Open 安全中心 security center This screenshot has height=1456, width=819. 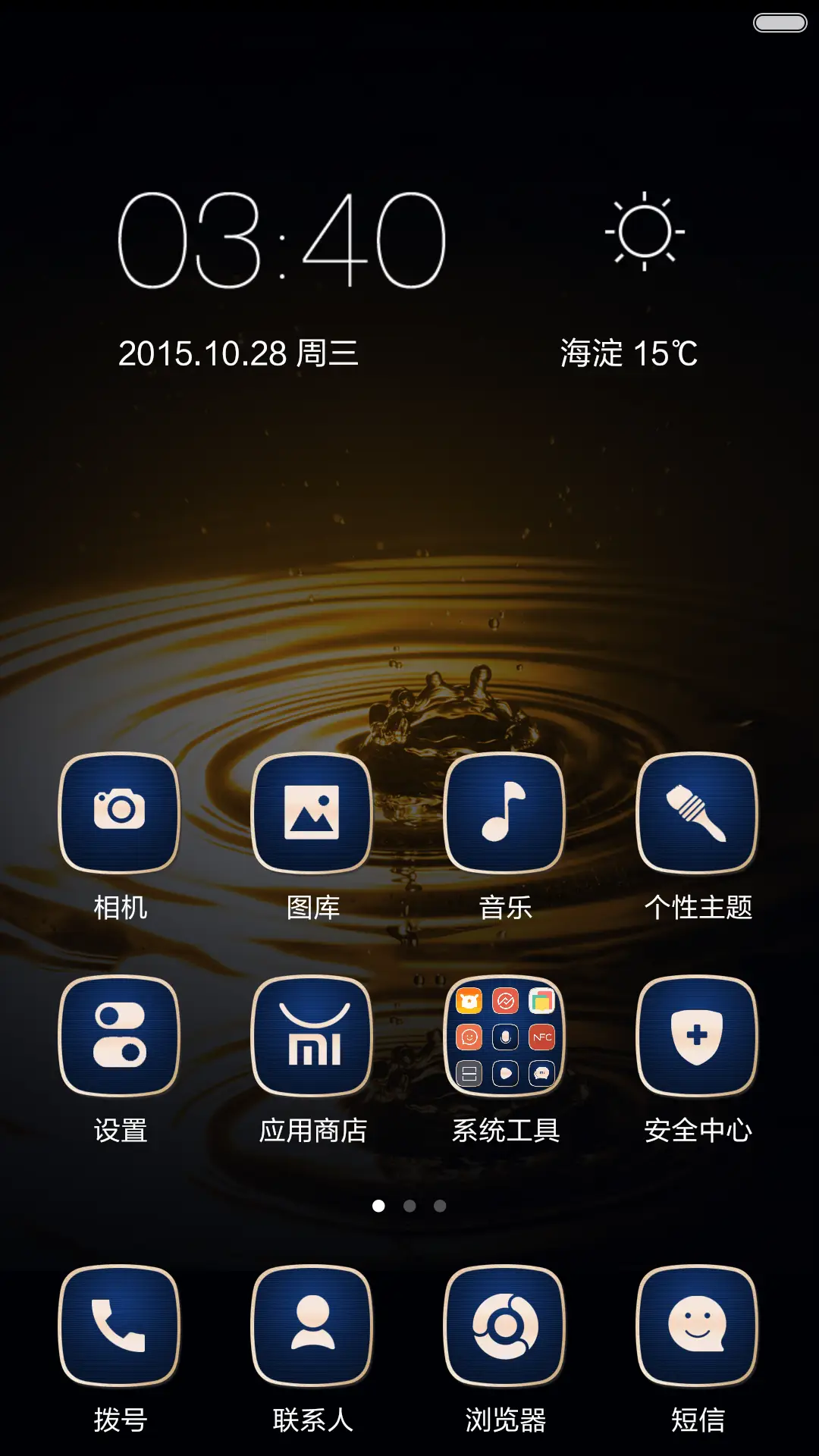click(697, 1035)
